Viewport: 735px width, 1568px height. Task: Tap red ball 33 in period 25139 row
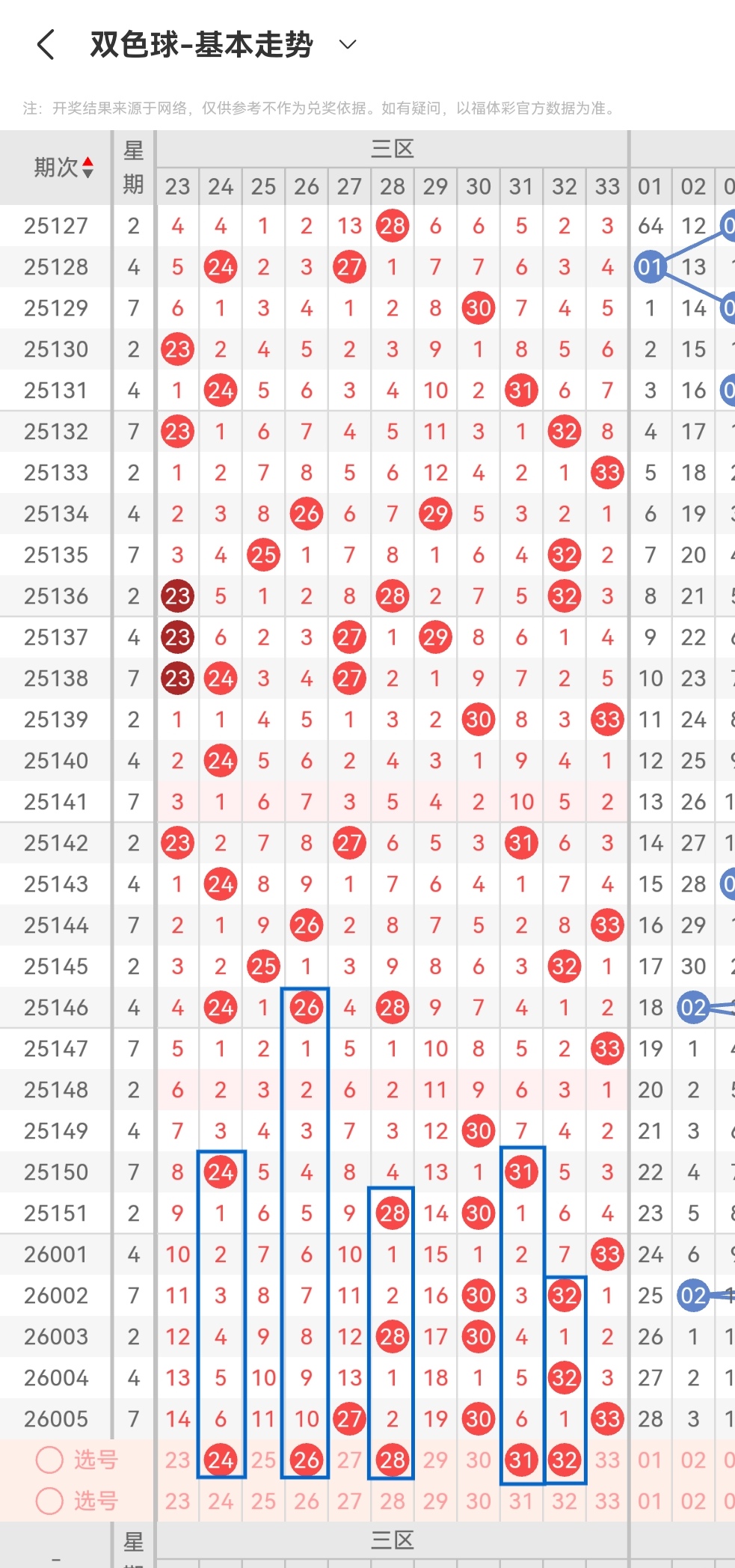607,719
